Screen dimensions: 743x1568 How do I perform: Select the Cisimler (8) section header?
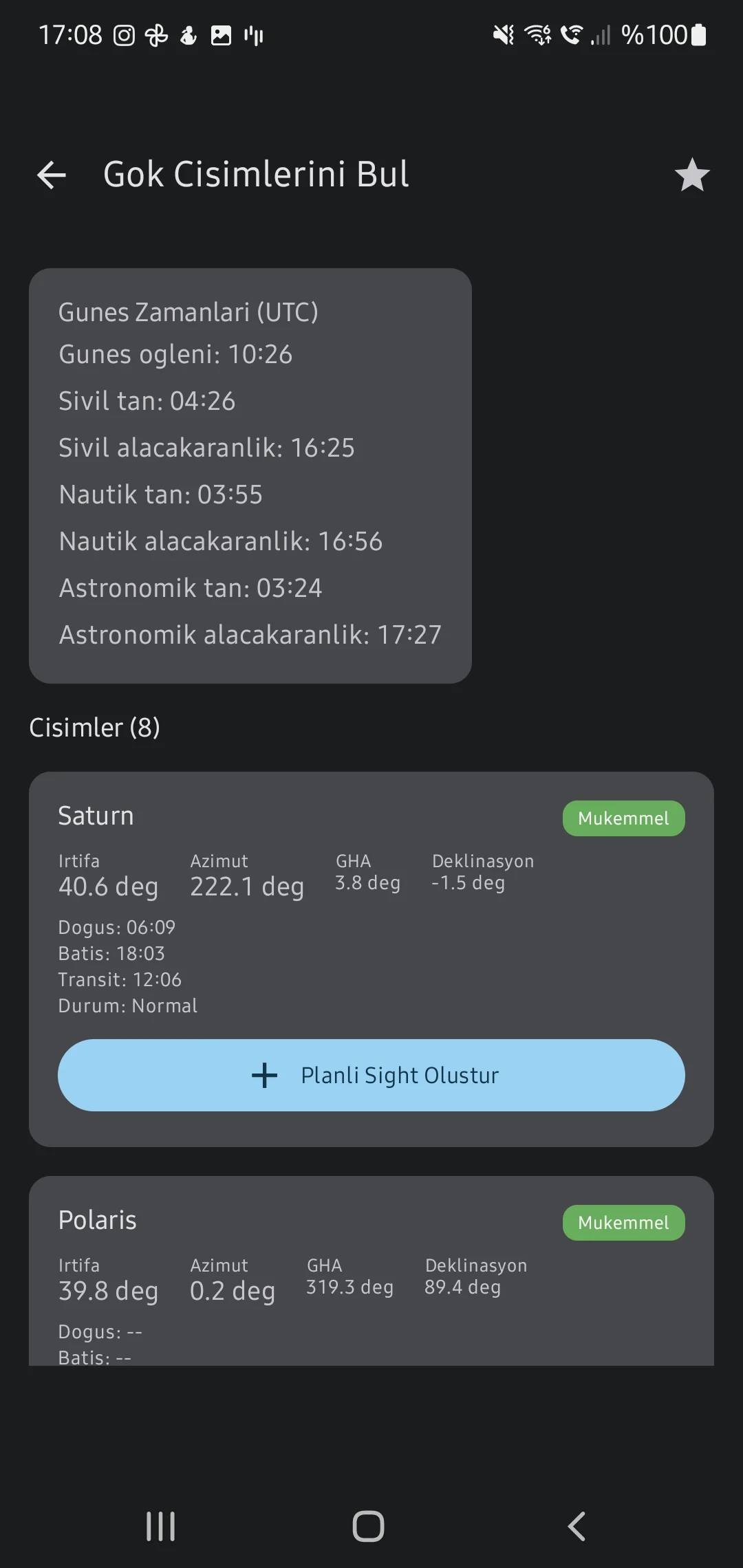(x=95, y=727)
